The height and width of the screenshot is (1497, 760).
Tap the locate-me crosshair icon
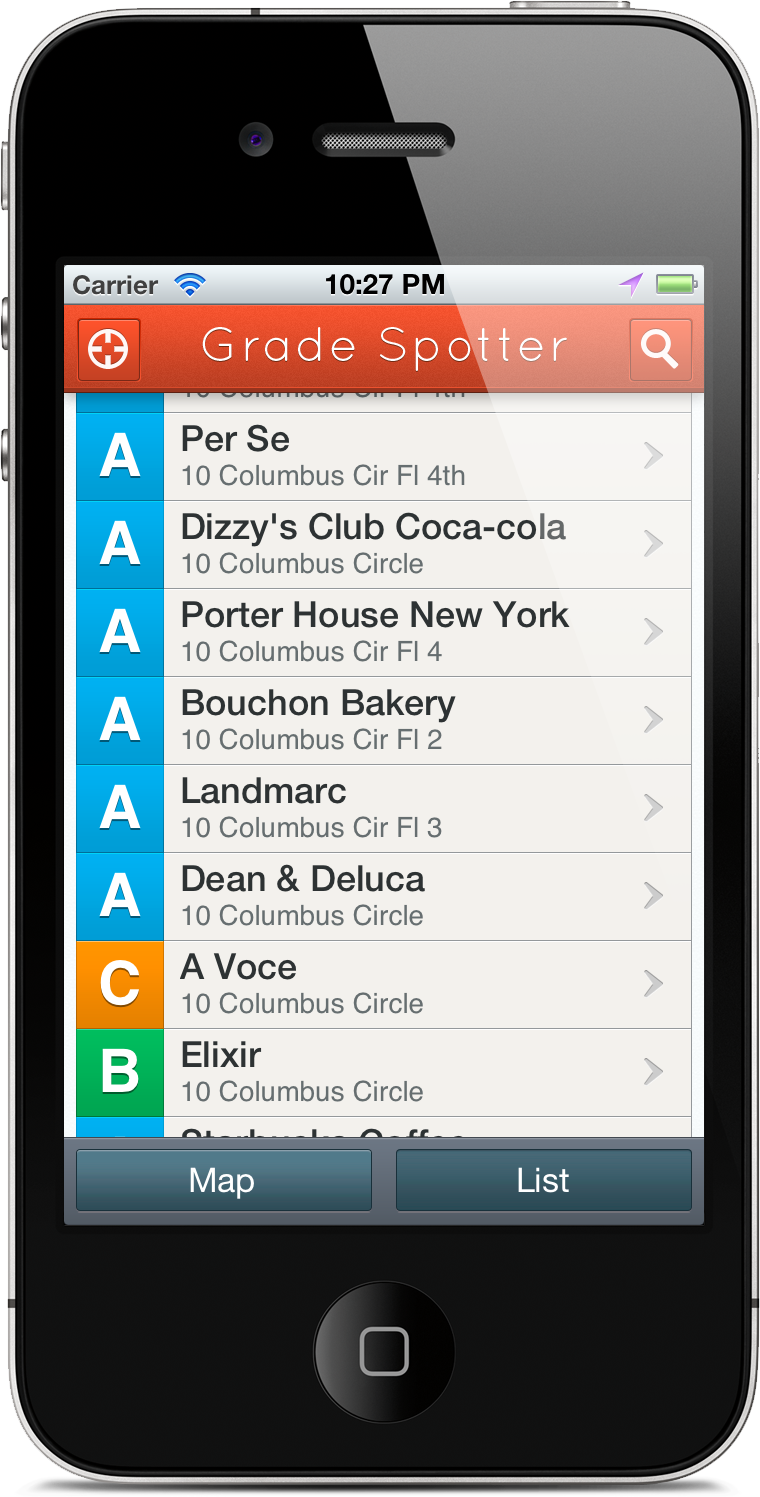pyautogui.click(x=108, y=350)
